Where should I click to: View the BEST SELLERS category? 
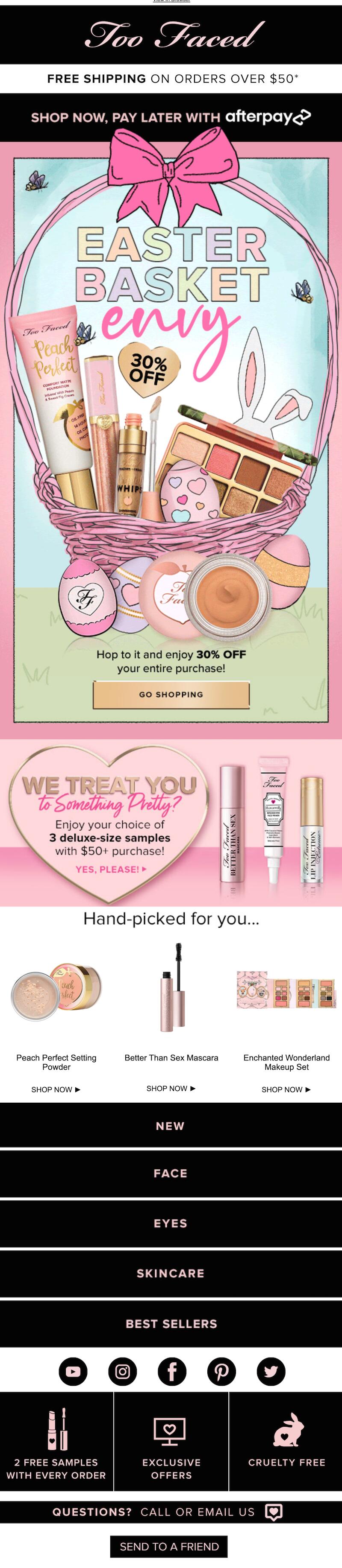coord(171,1323)
